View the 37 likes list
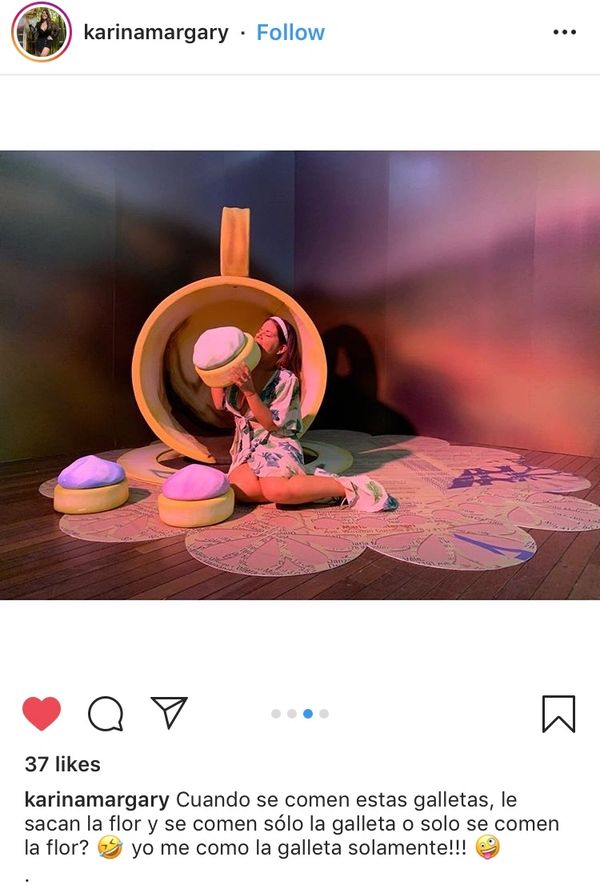 coord(63,764)
